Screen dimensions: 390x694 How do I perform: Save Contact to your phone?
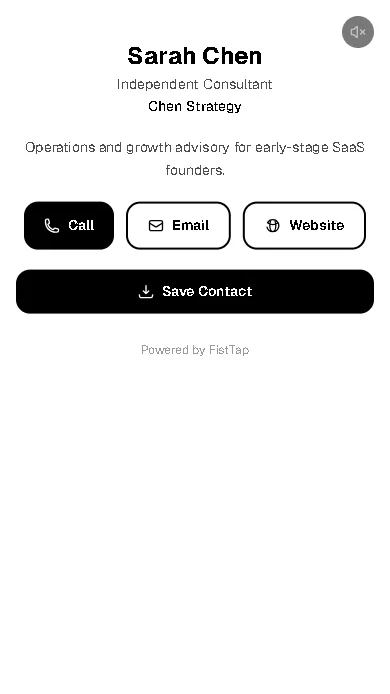[x=195, y=291]
